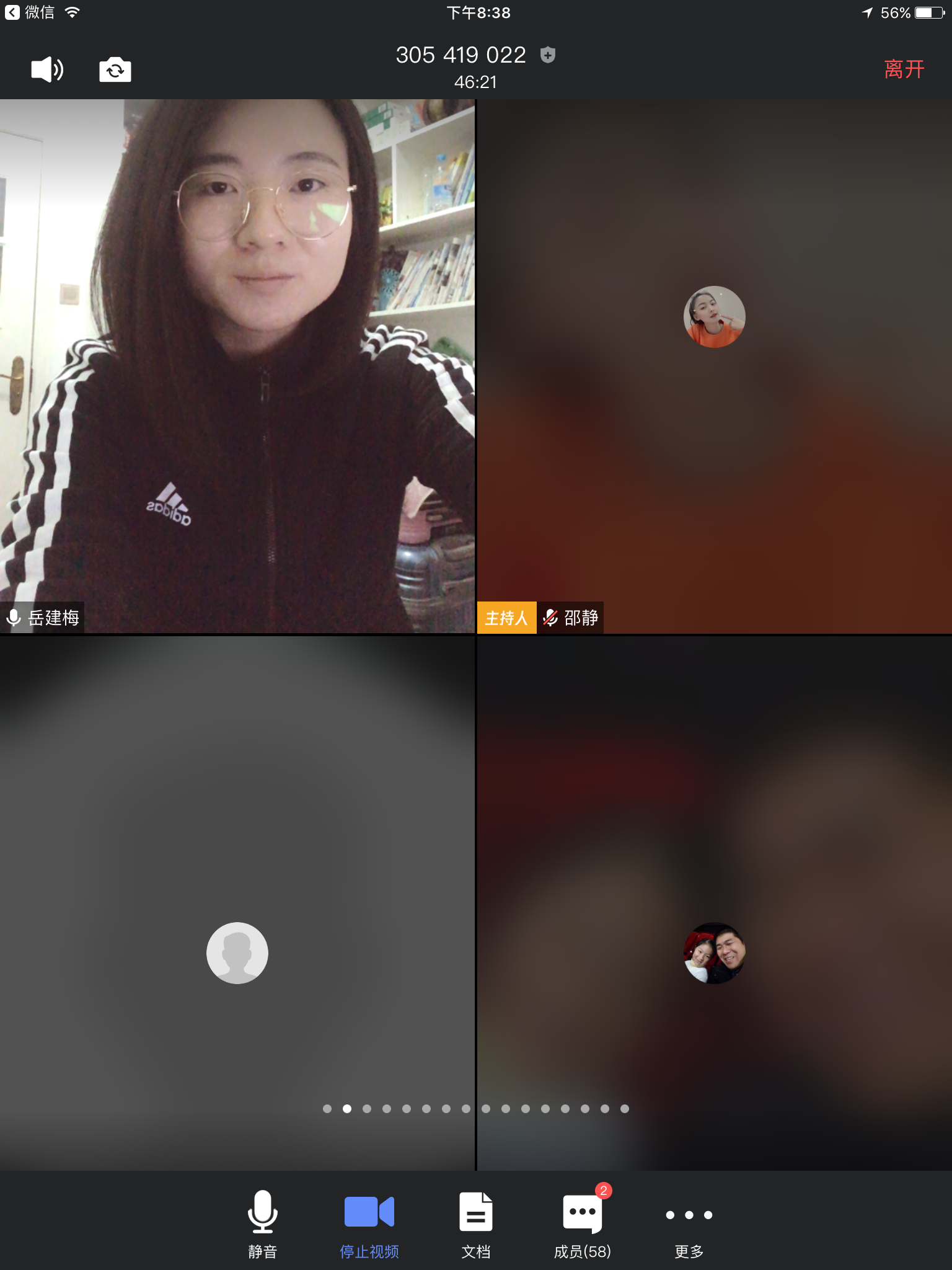Open 成员(58) members list
952x1270 pixels.
pyautogui.click(x=583, y=1224)
